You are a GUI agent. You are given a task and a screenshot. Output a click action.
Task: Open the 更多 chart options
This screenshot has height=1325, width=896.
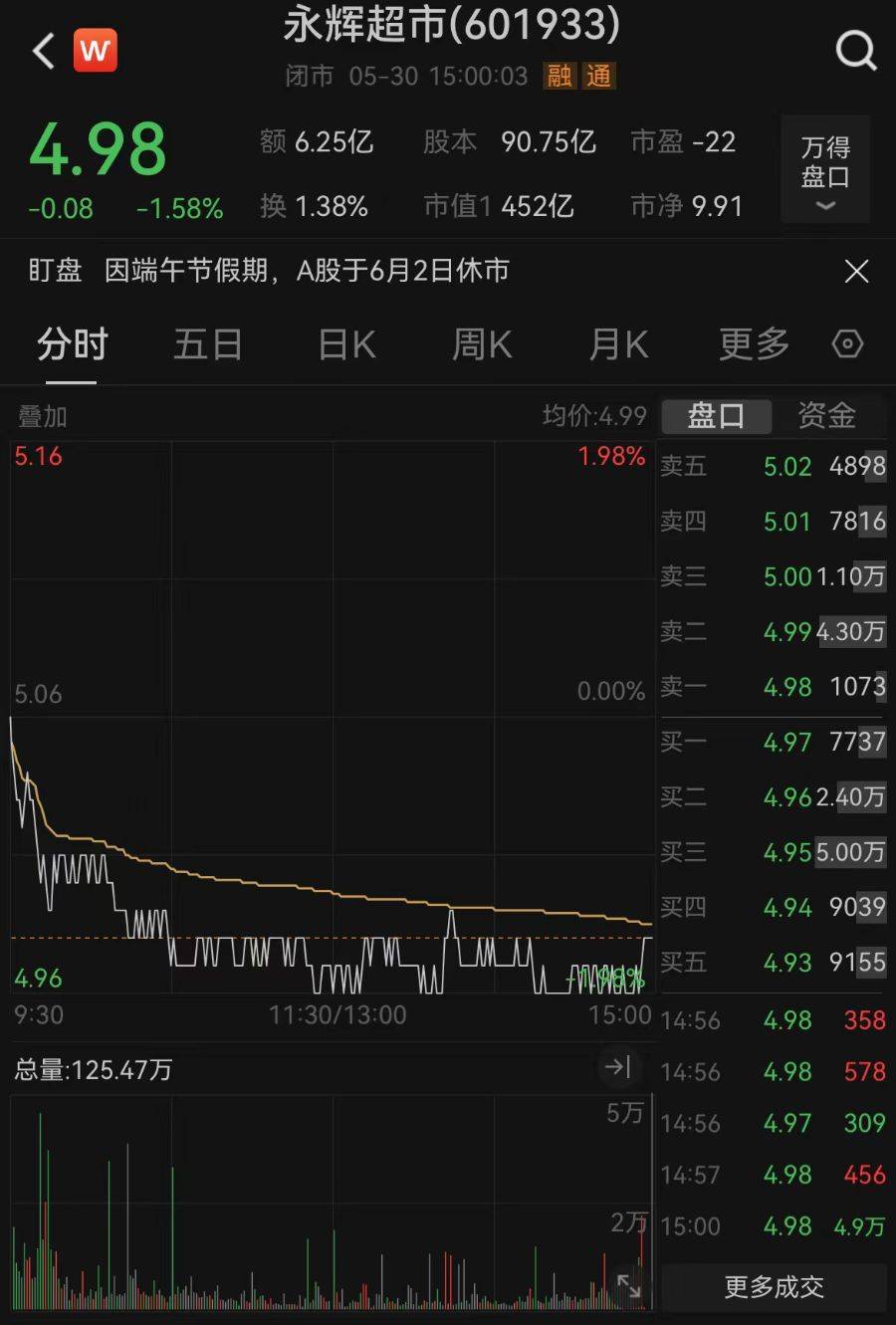pos(754,344)
